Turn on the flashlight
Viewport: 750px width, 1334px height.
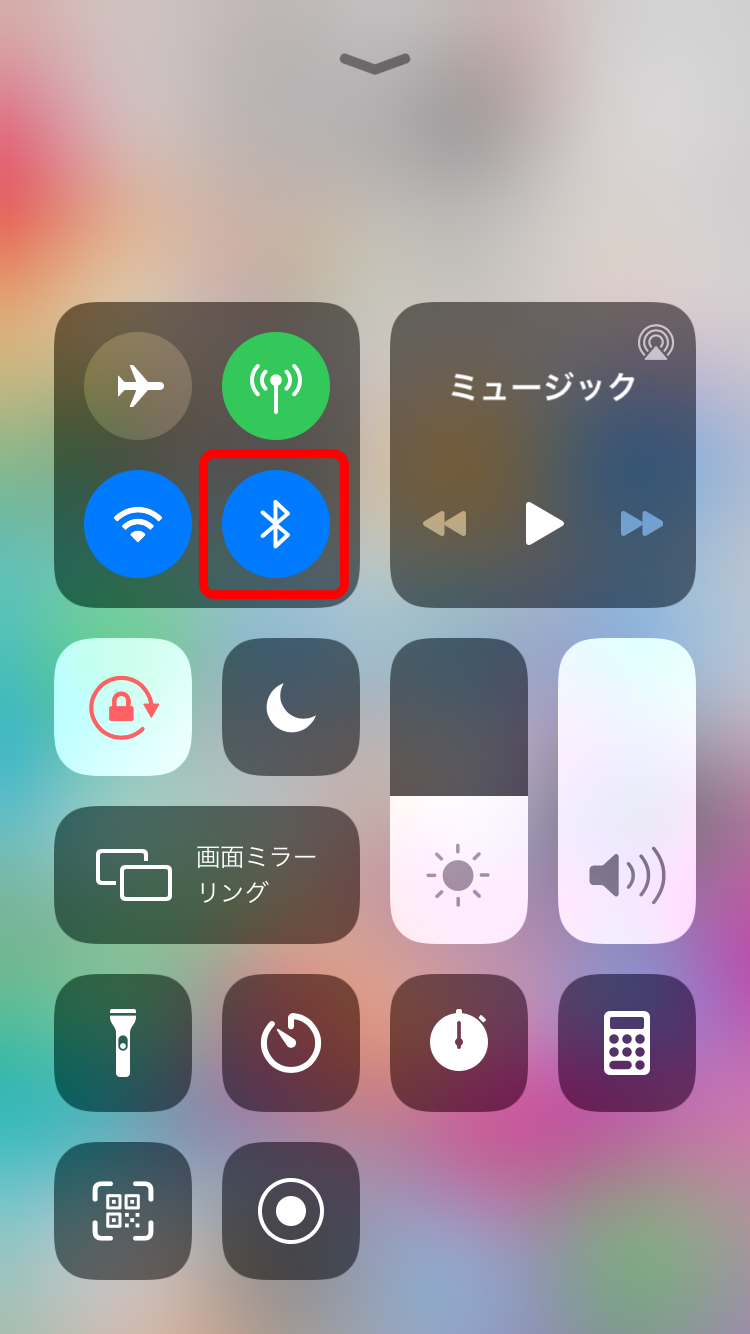[123, 1043]
